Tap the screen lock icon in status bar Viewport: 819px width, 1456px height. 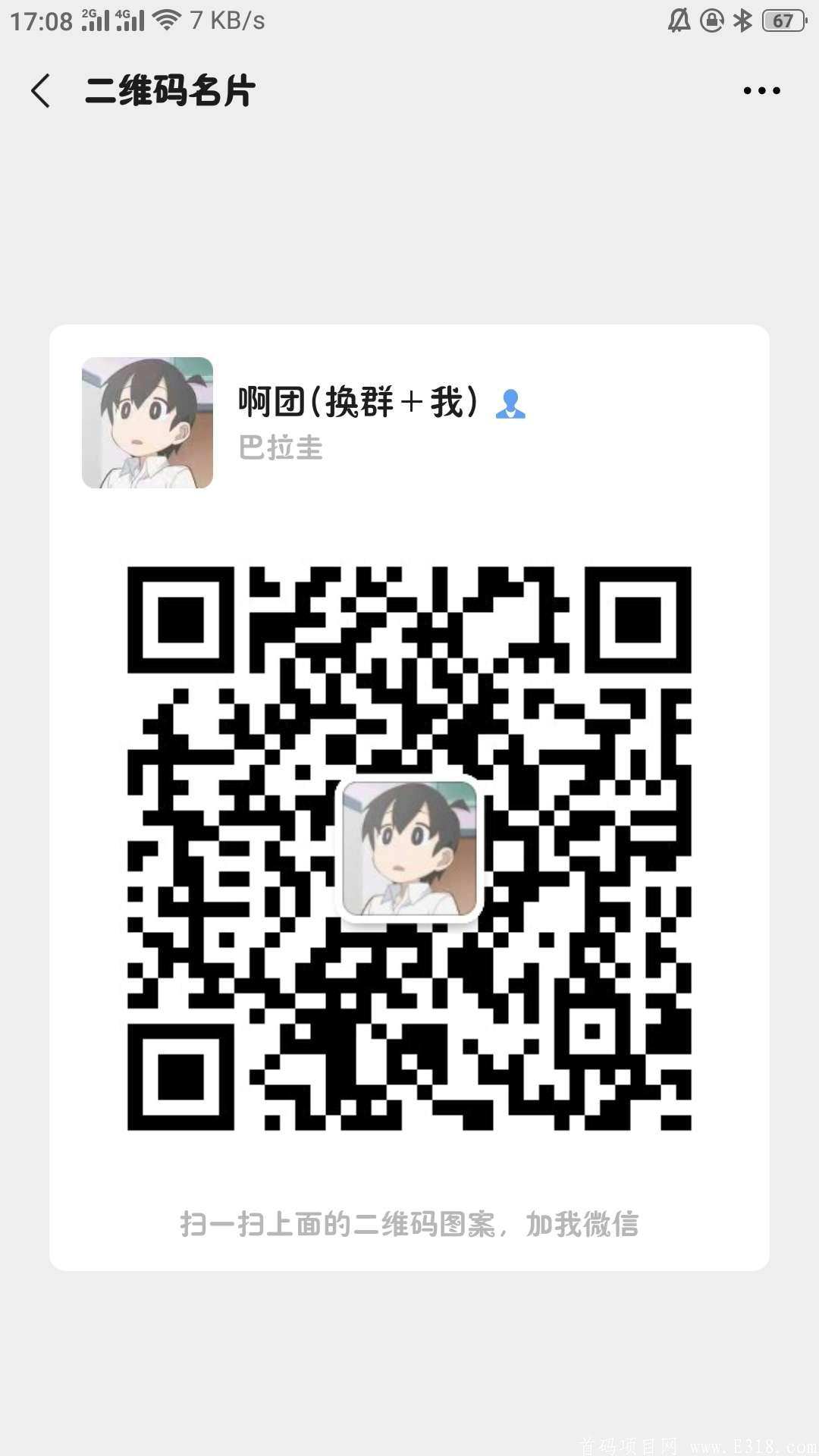711,19
